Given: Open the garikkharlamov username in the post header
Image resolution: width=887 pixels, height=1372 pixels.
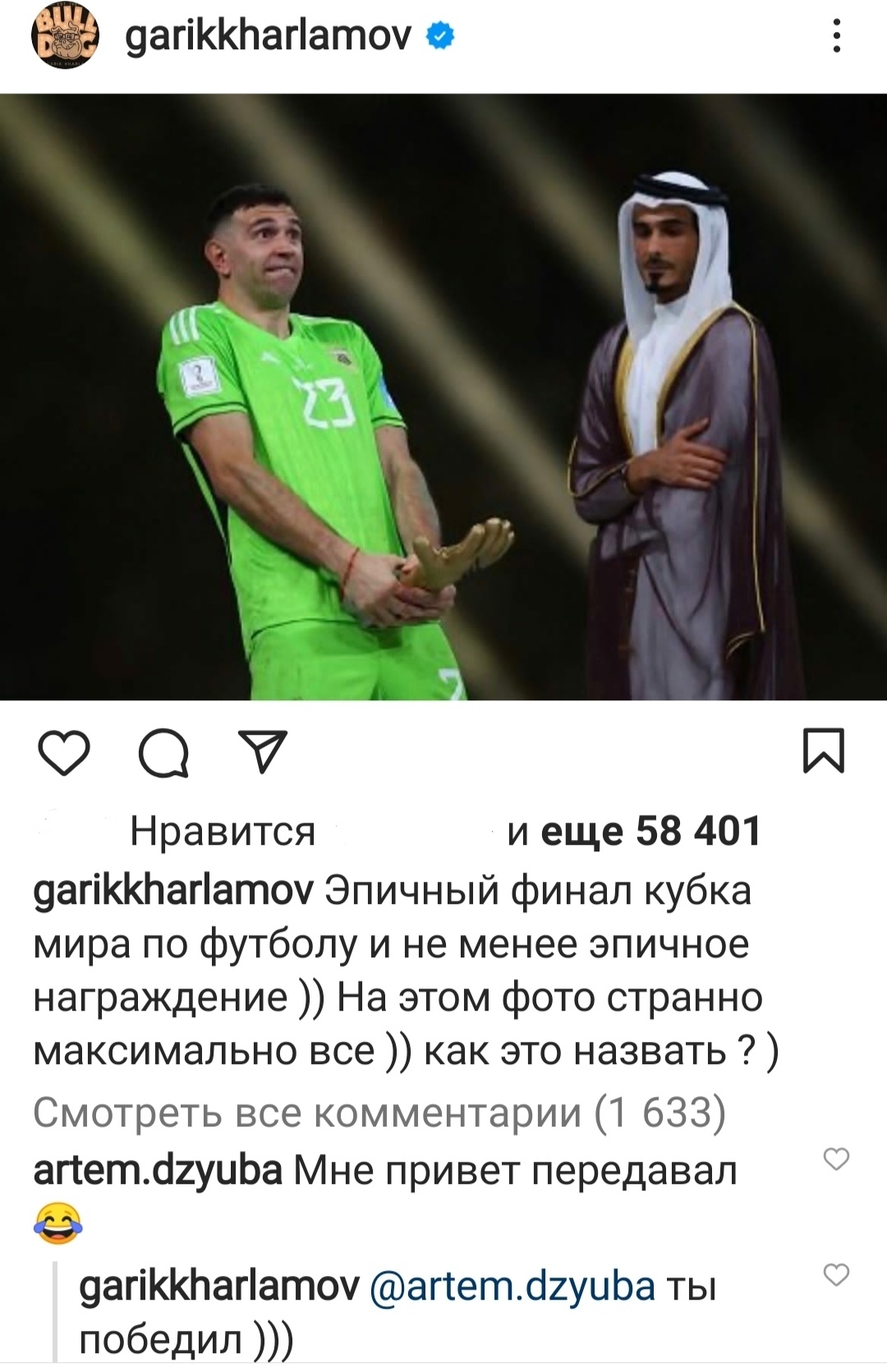Looking at the screenshot, I should pos(268,37).
